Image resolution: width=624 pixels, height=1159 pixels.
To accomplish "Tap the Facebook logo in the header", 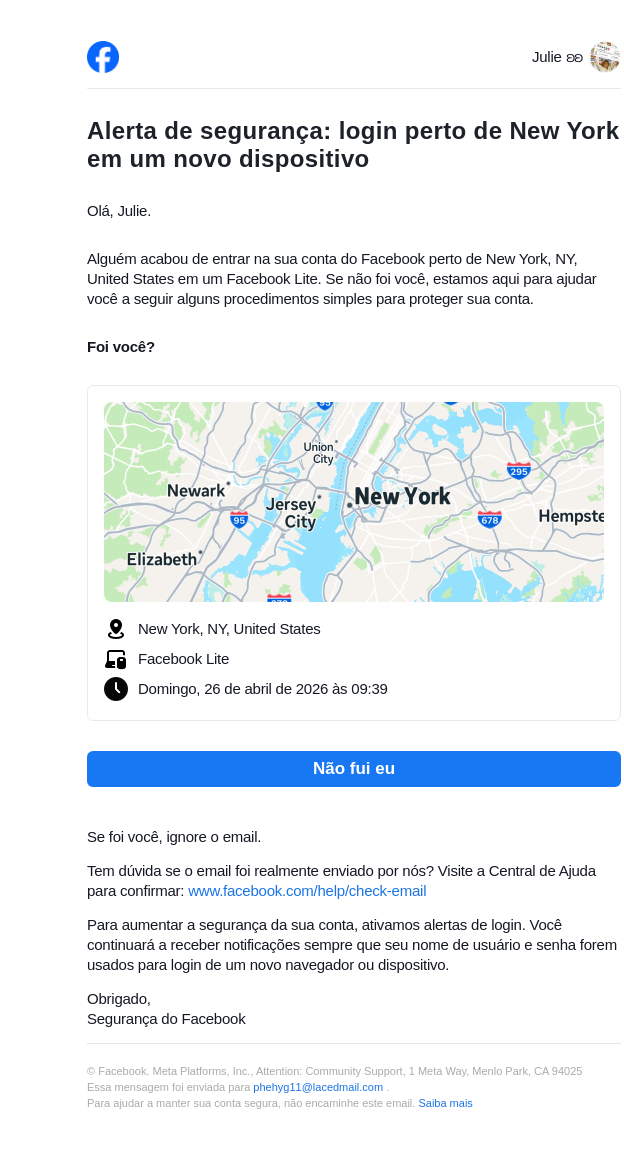I will [x=103, y=57].
